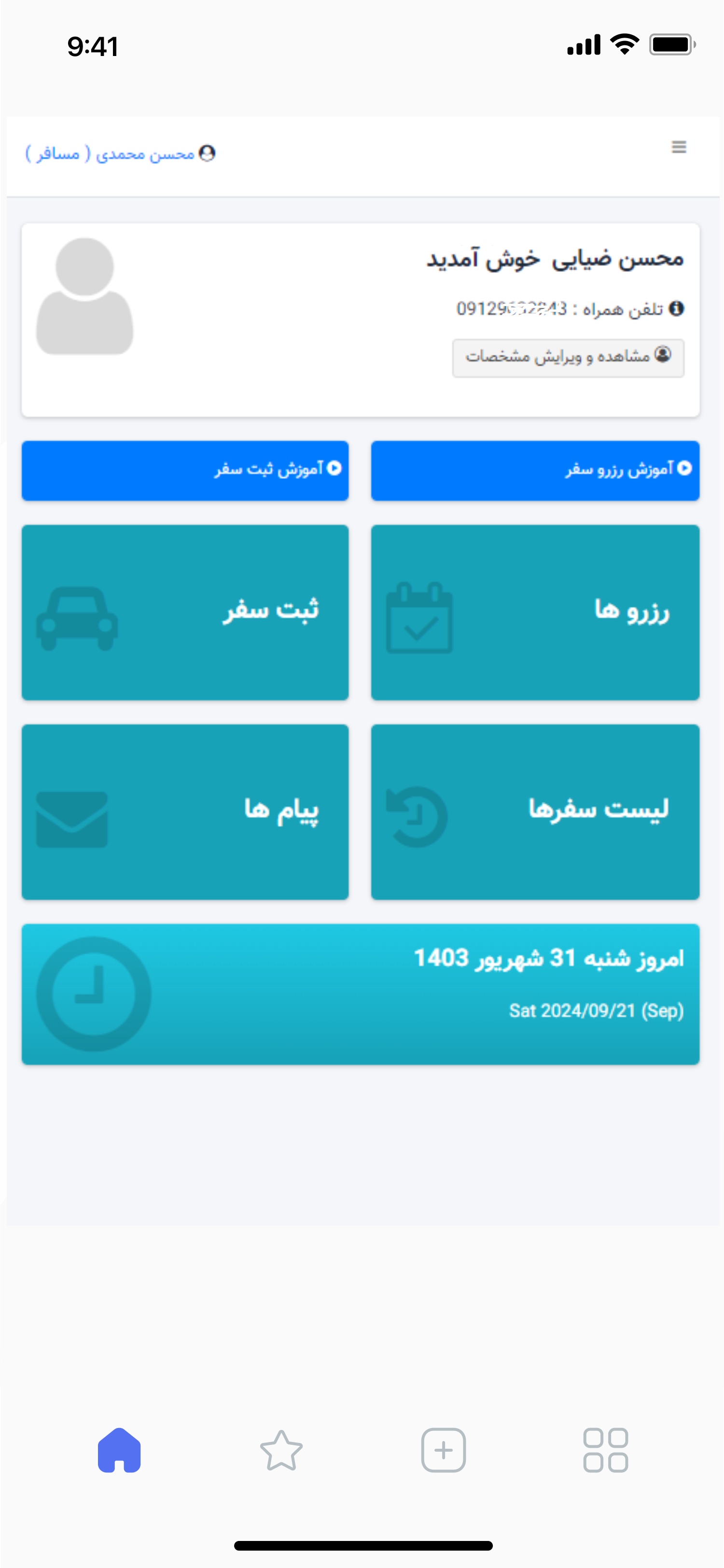Open the آموزش رزرو سفر tutorial
724x1568 pixels.
coord(535,471)
